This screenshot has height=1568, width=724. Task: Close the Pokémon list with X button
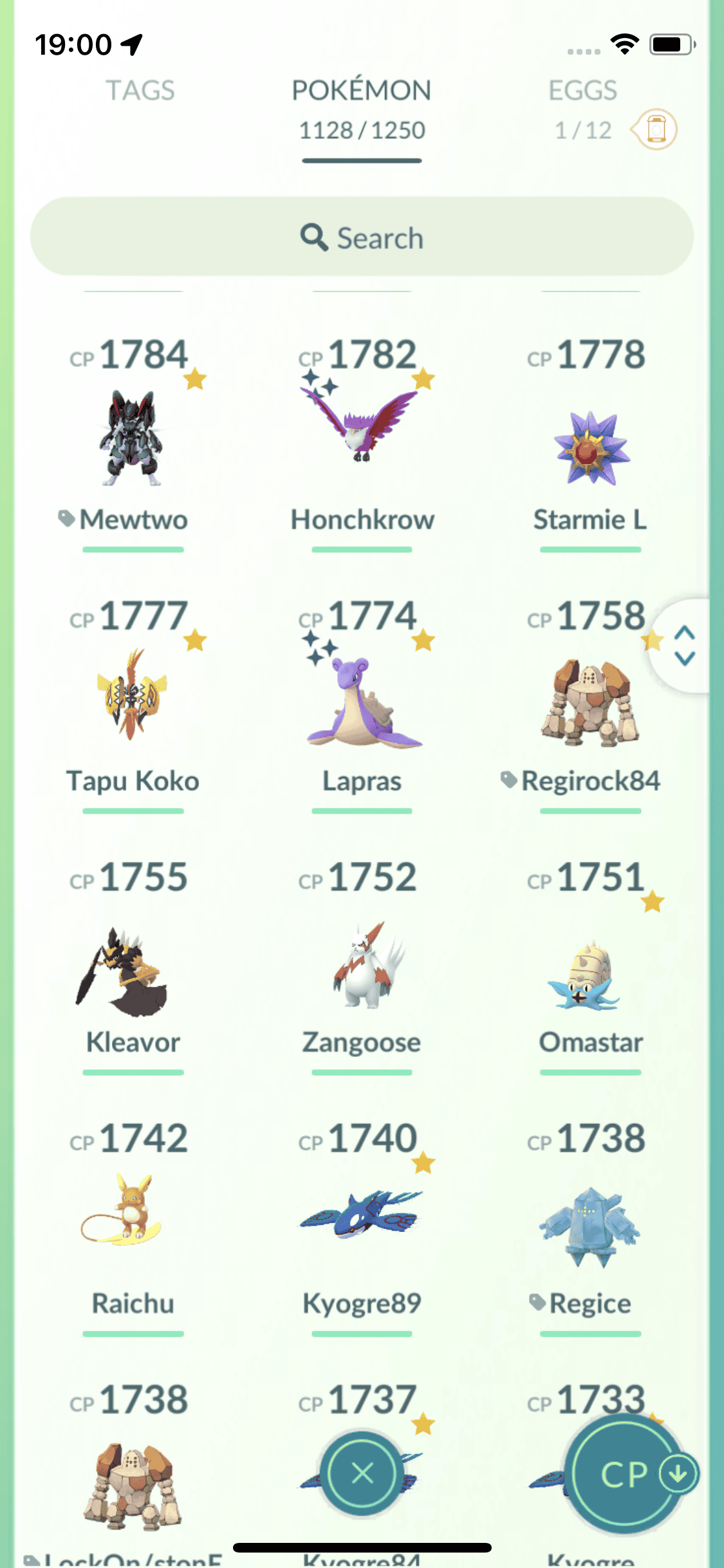pos(362,1473)
